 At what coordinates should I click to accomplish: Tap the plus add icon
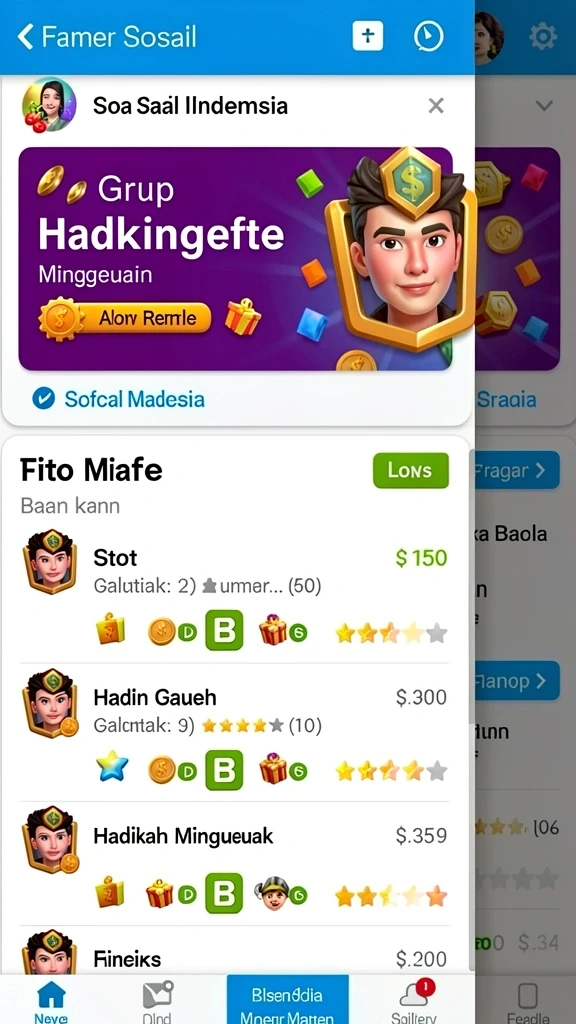click(x=368, y=35)
